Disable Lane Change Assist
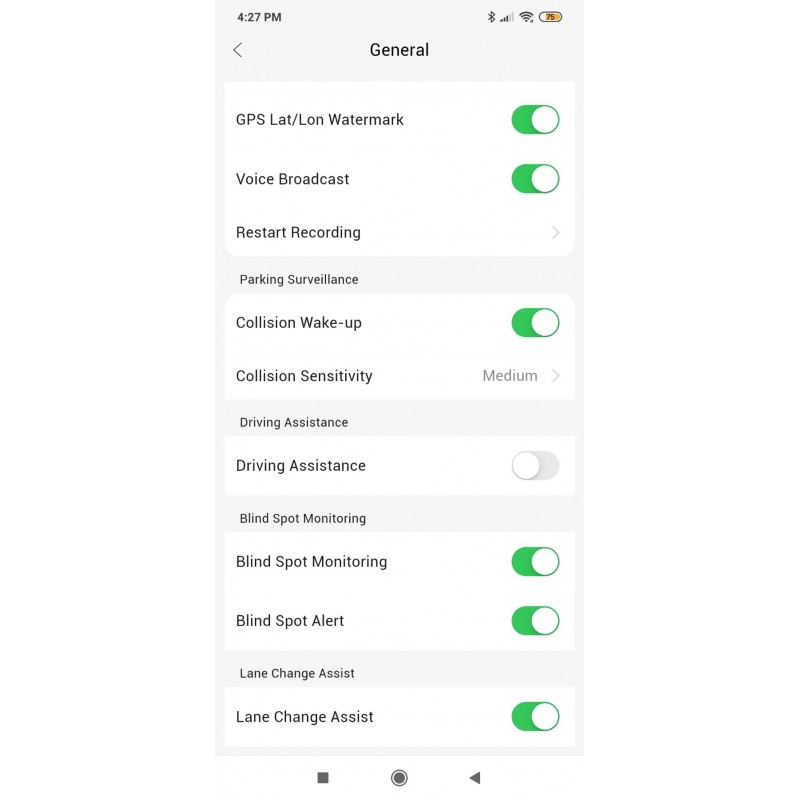 click(535, 717)
